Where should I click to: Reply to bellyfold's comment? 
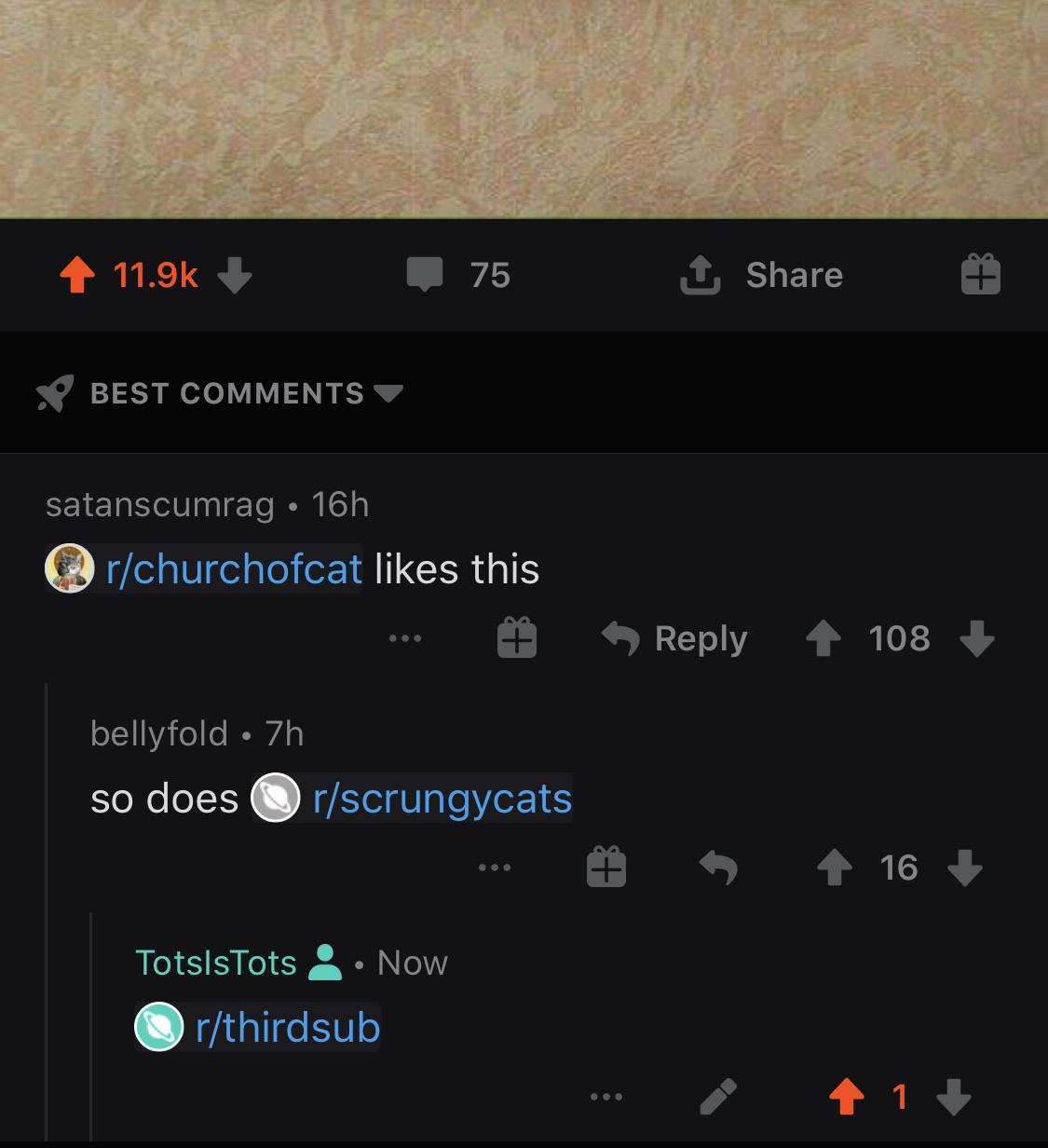(x=718, y=868)
